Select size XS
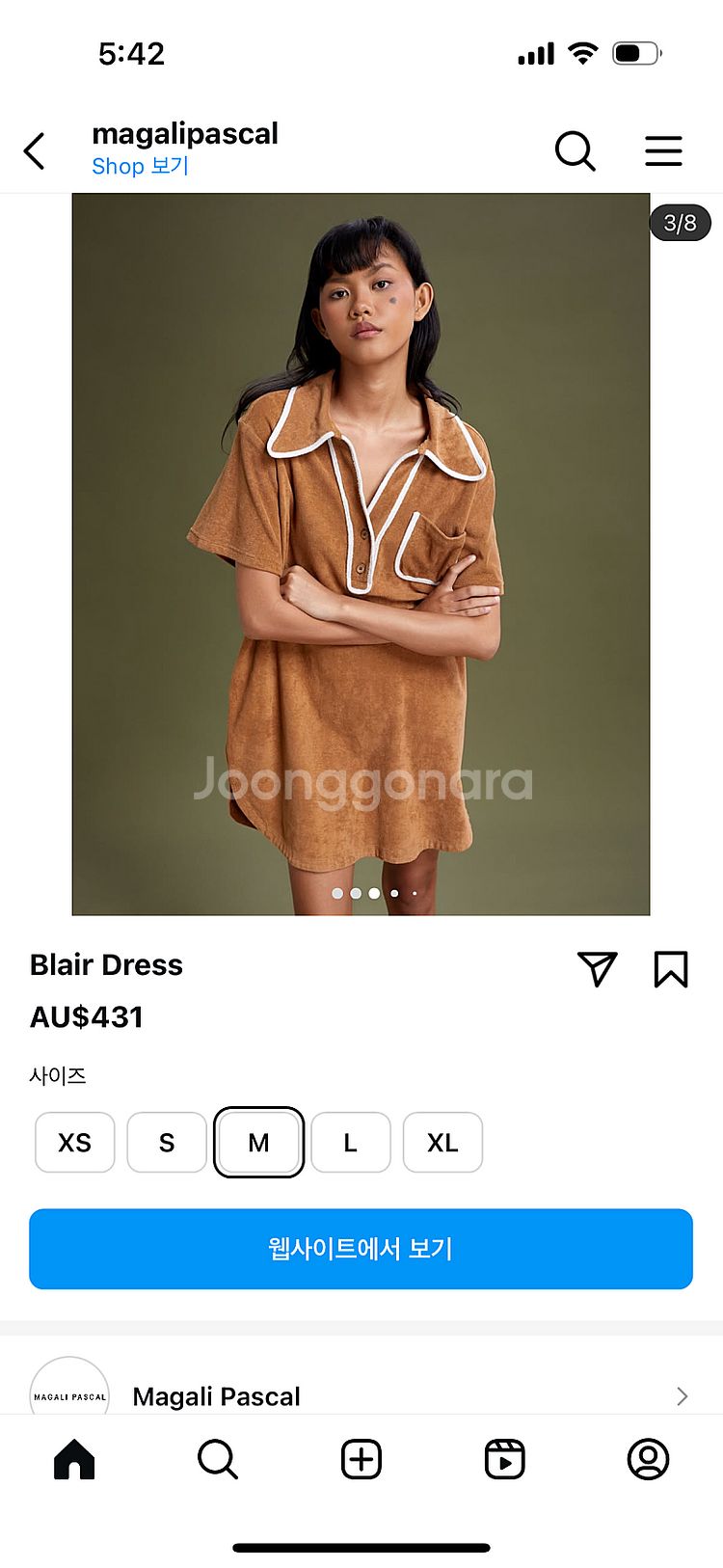The image size is (723, 1568). pyautogui.click(x=75, y=1143)
